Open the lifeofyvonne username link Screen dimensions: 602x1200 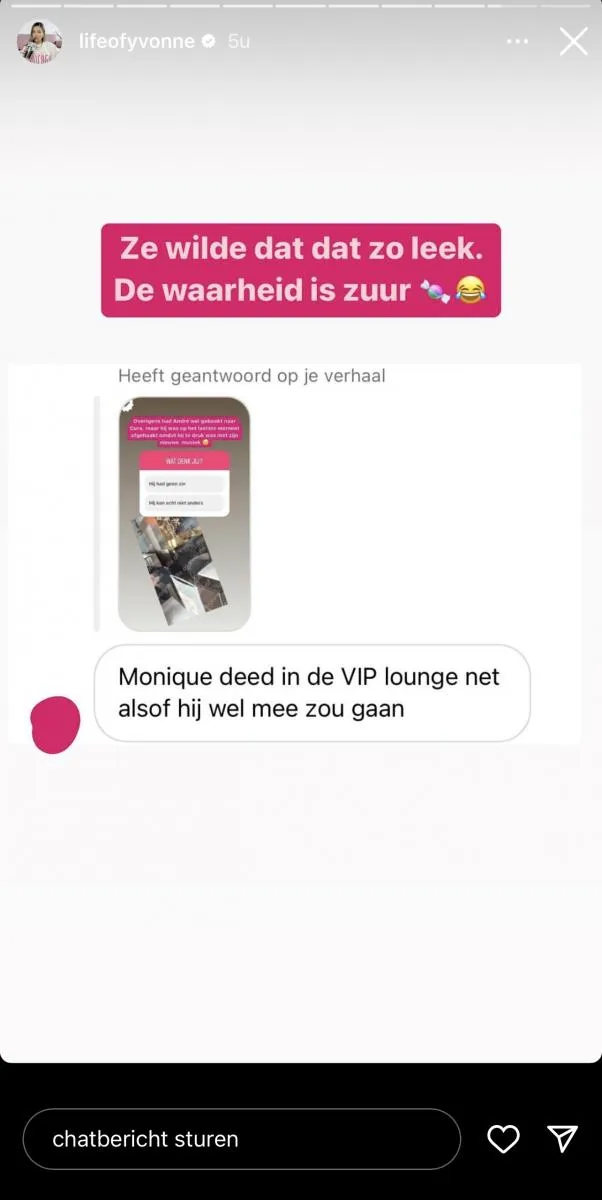(x=136, y=42)
